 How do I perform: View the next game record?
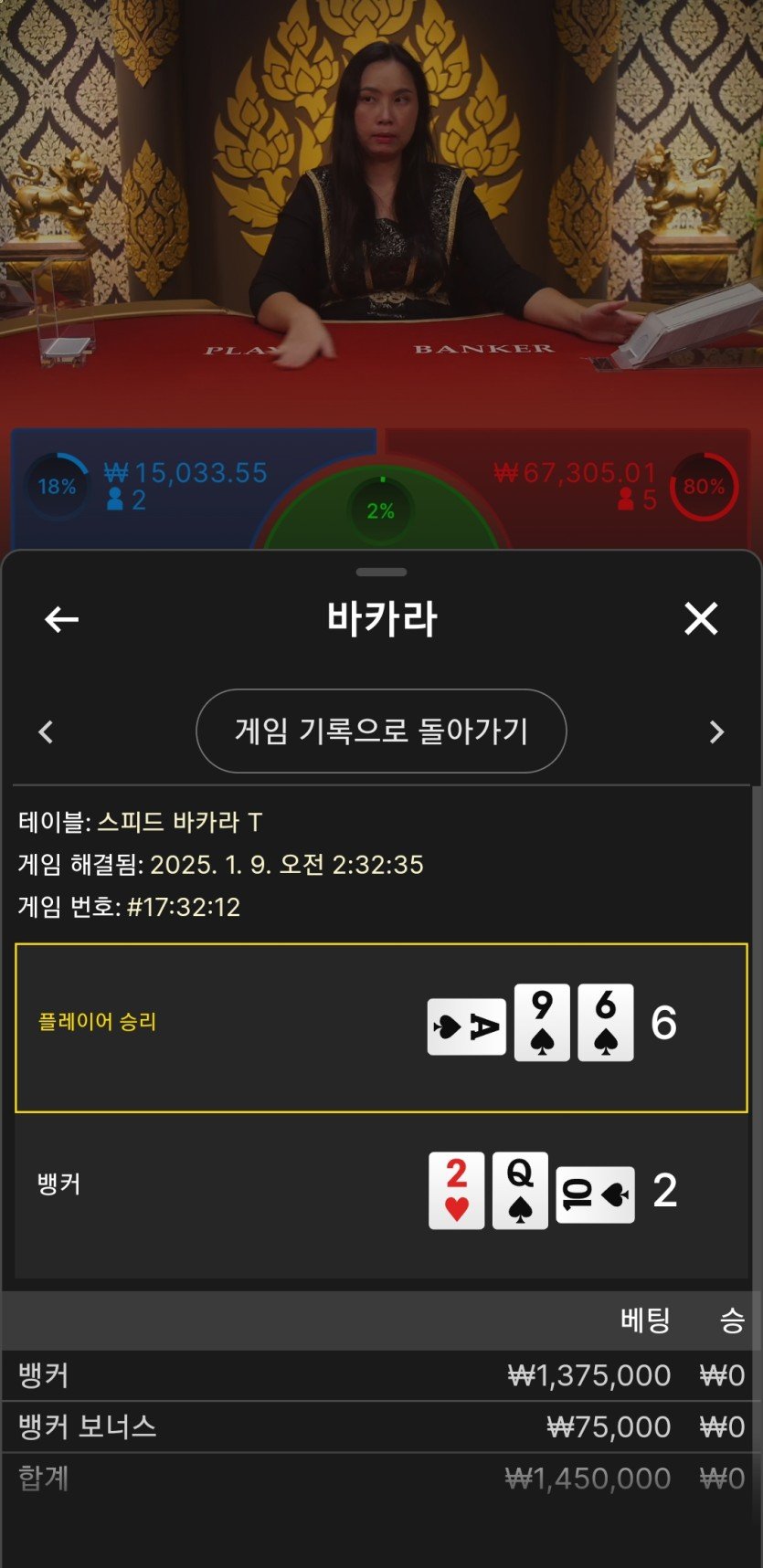pos(716,731)
